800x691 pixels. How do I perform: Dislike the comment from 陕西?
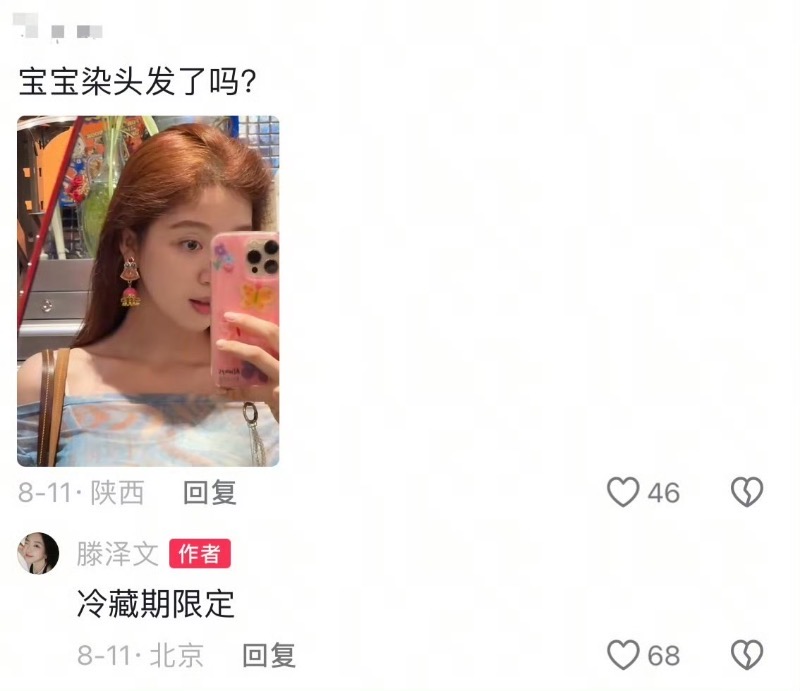pos(746,492)
